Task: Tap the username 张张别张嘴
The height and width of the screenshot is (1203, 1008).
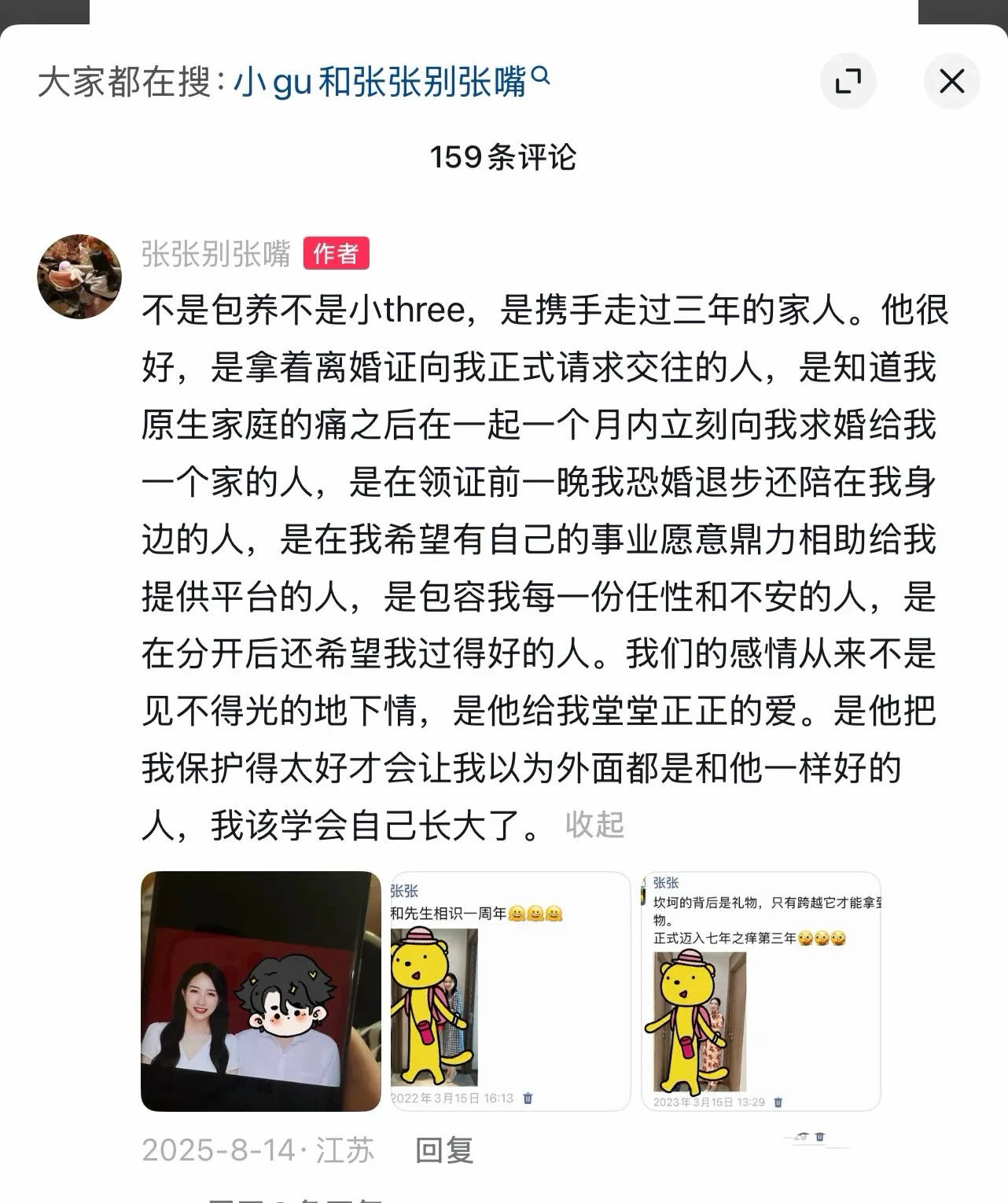Action: tap(215, 254)
